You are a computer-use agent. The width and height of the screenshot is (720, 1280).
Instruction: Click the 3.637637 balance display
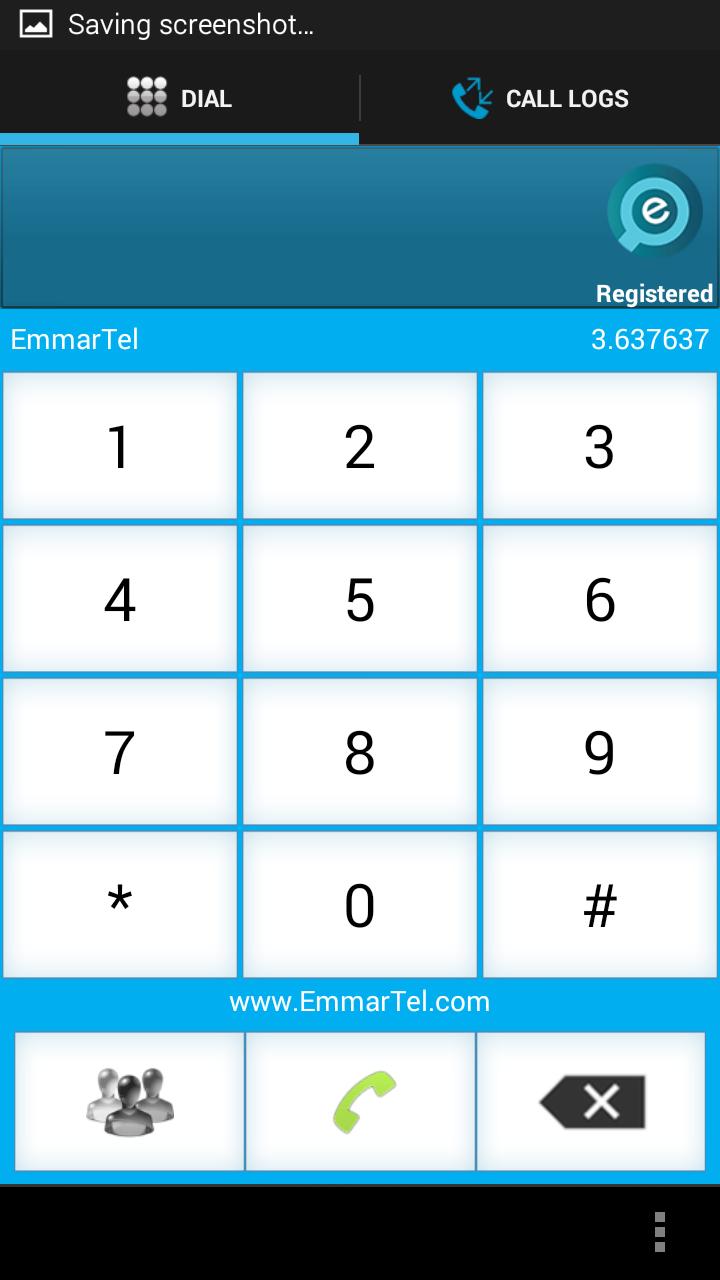[649, 340]
